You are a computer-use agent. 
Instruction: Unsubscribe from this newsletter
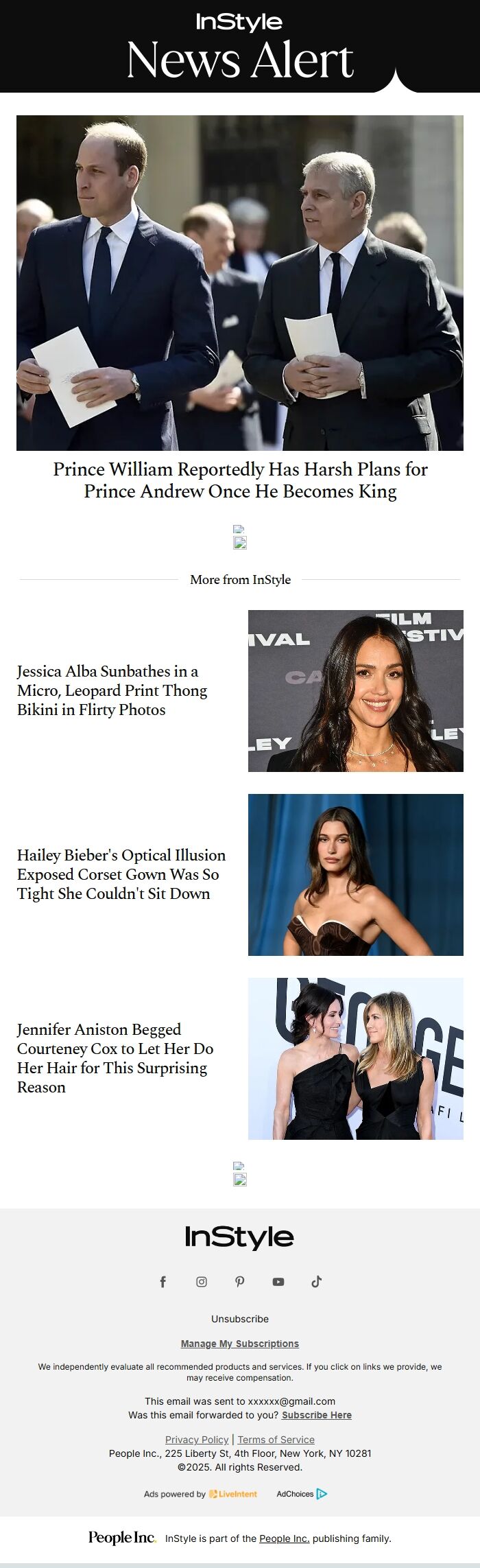coord(240,1319)
